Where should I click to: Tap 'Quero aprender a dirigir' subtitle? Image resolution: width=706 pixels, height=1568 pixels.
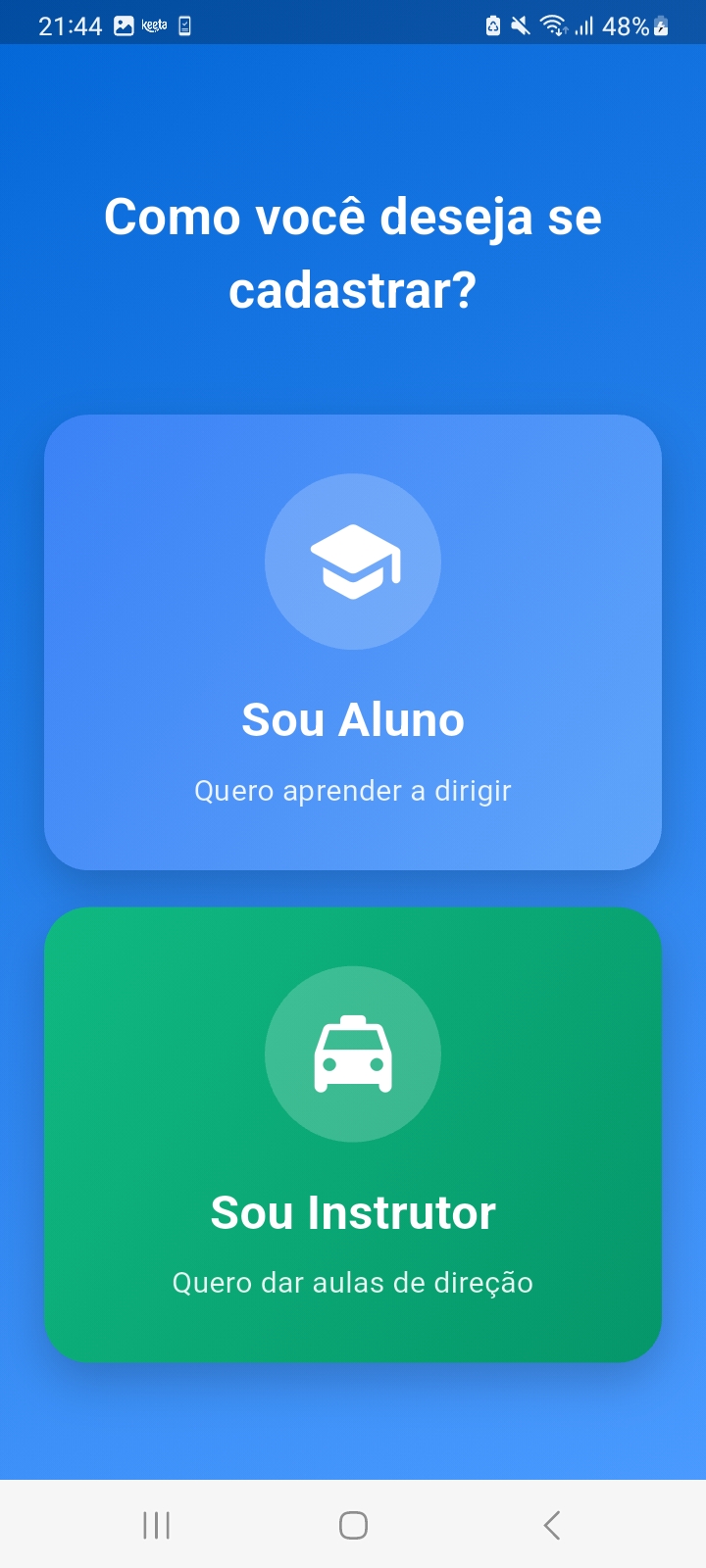click(353, 790)
